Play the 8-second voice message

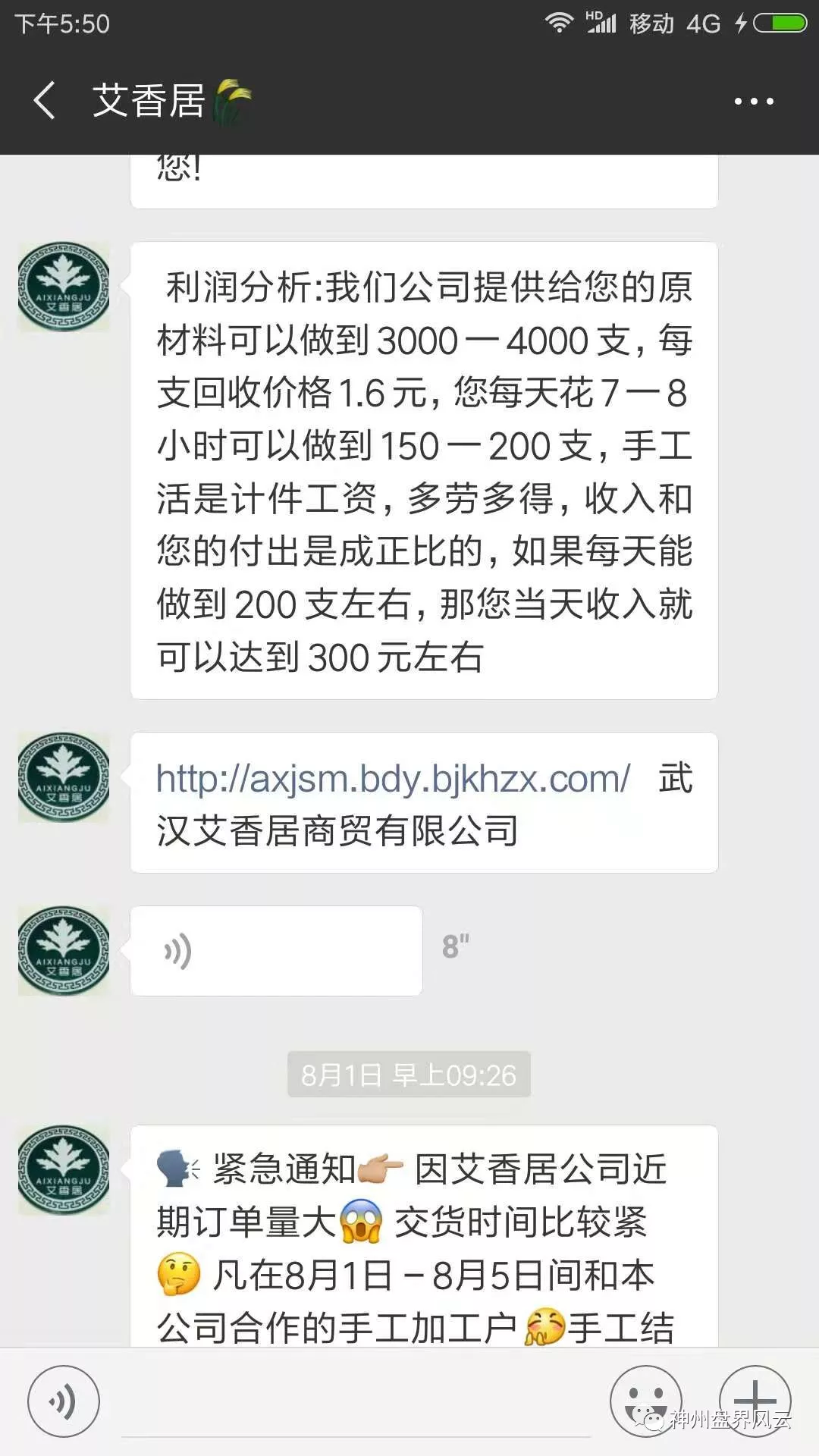(x=276, y=950)
